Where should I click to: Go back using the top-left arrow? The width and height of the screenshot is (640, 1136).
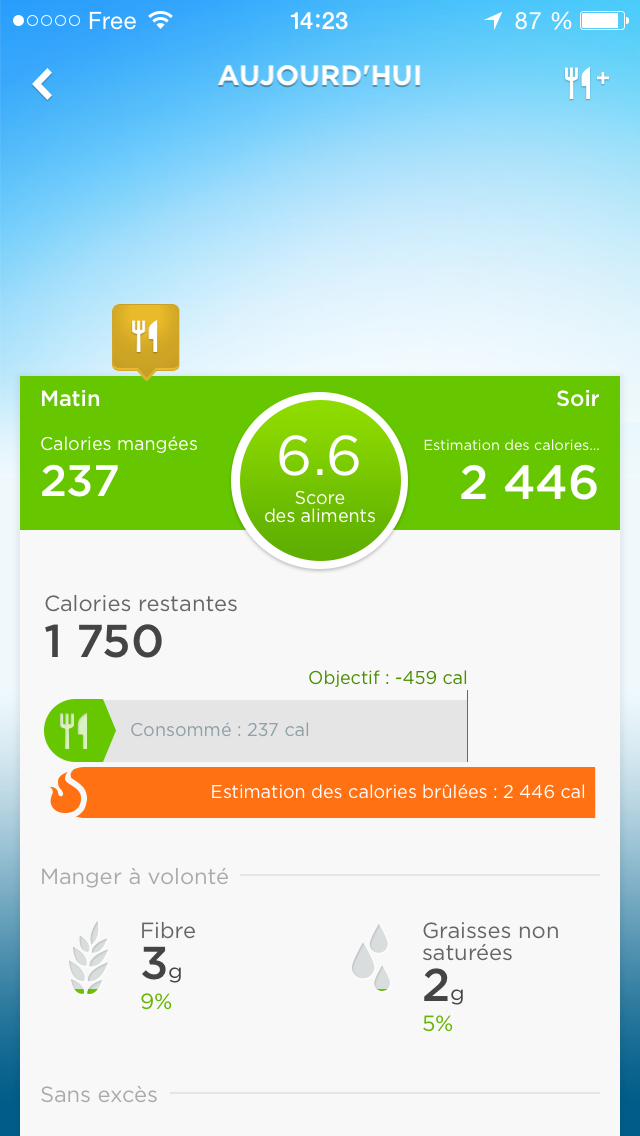point(43,84)
